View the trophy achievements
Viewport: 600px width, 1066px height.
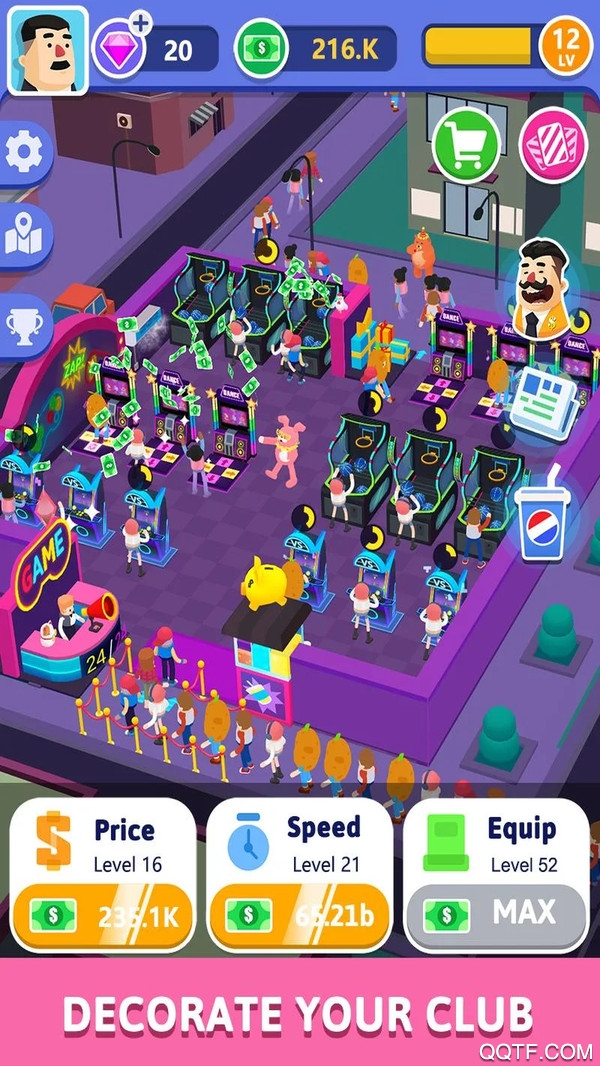point(22,326)
